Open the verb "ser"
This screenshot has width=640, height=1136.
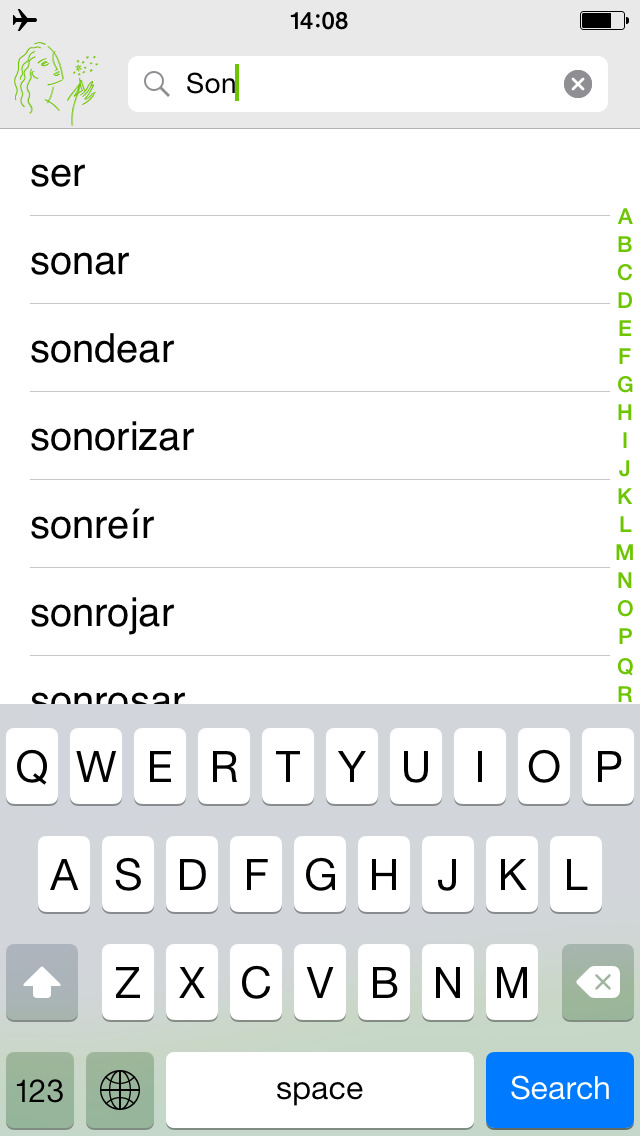click(320, 173)
